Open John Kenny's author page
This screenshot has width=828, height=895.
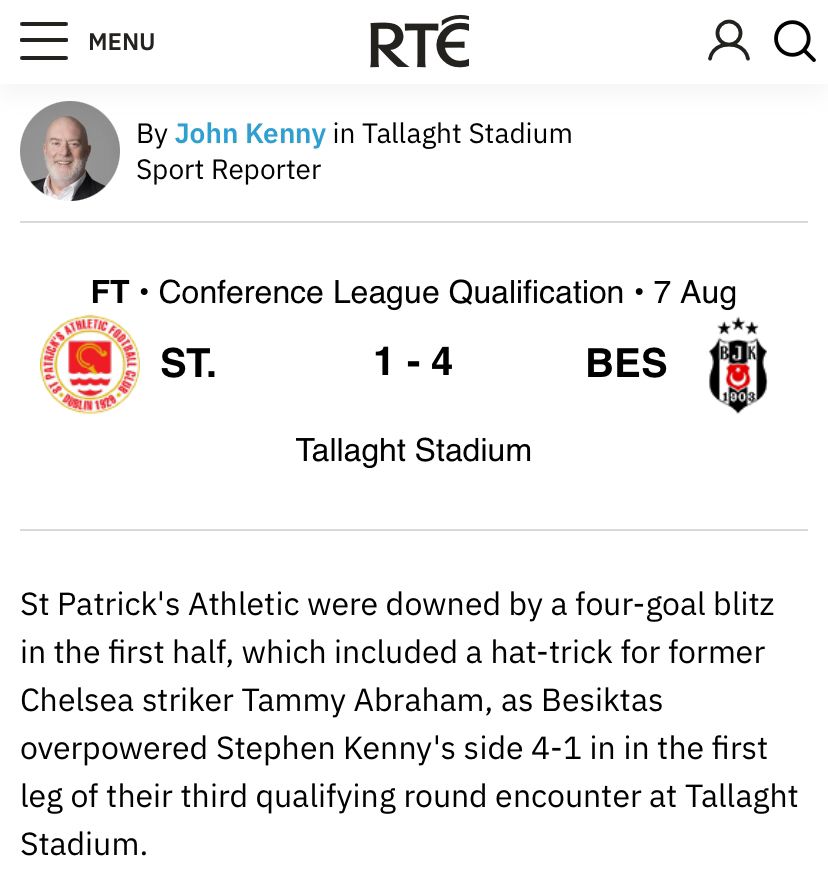250,134
